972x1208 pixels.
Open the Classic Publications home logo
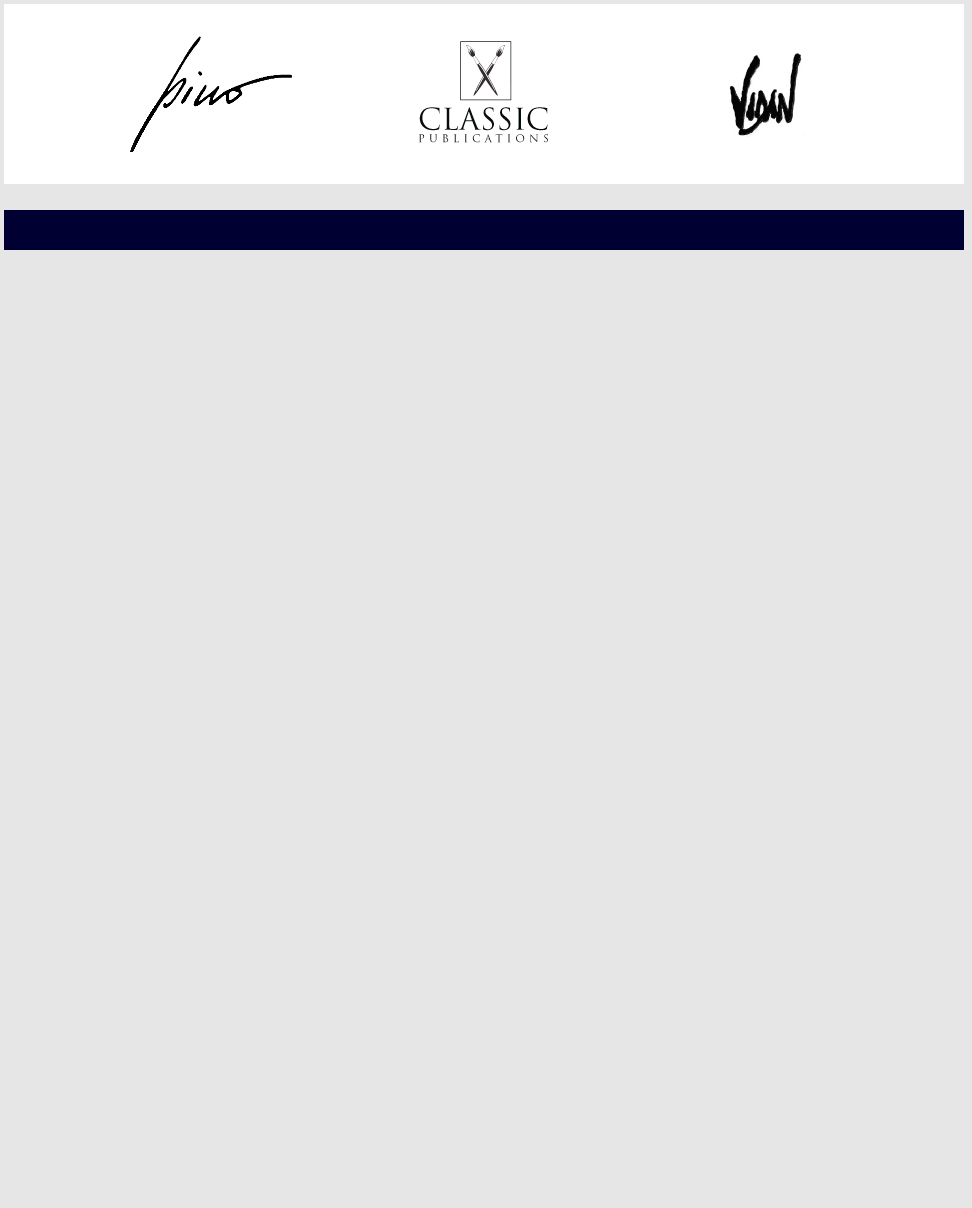[484, 93]
